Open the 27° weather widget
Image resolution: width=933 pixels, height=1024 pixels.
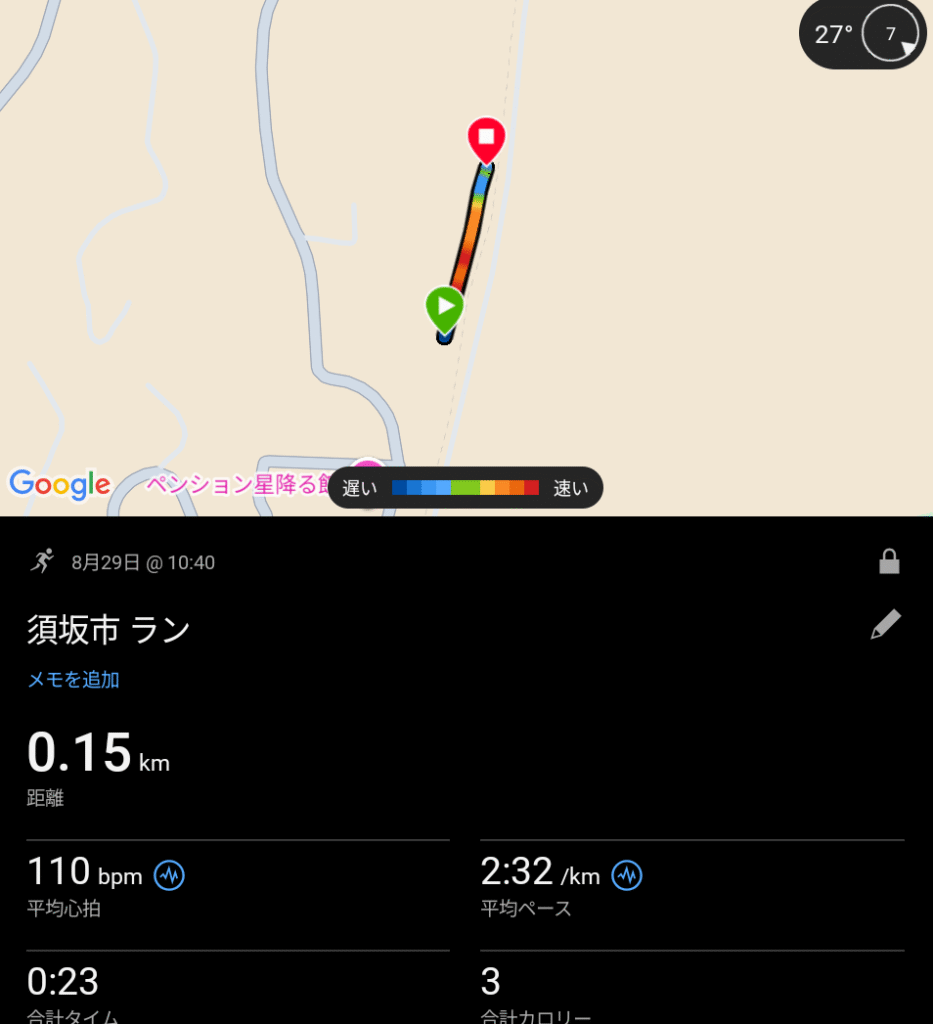(x=862, y=35)
